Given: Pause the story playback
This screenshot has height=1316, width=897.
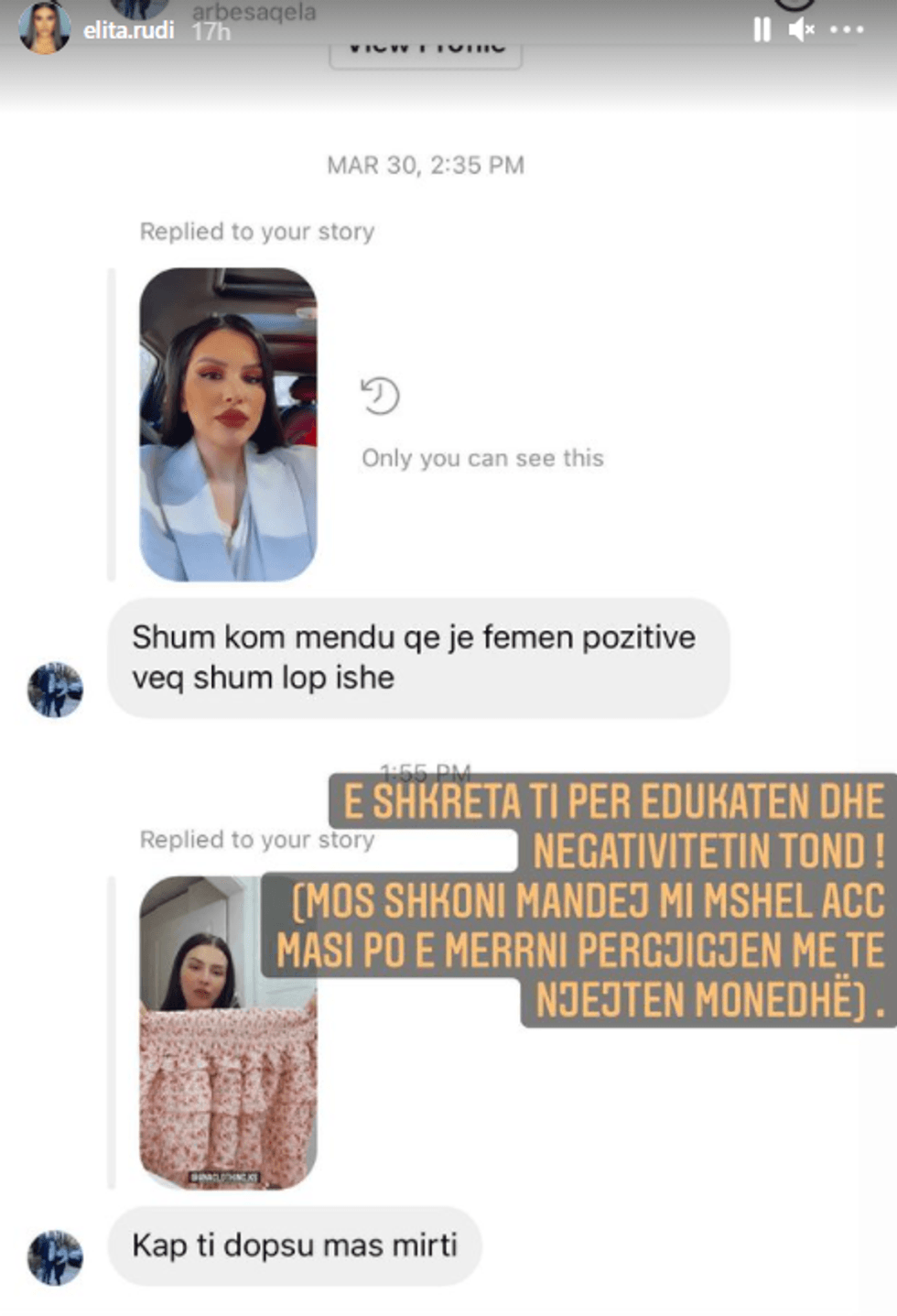Looking at the screenshot, I should [x=761, y=30].
